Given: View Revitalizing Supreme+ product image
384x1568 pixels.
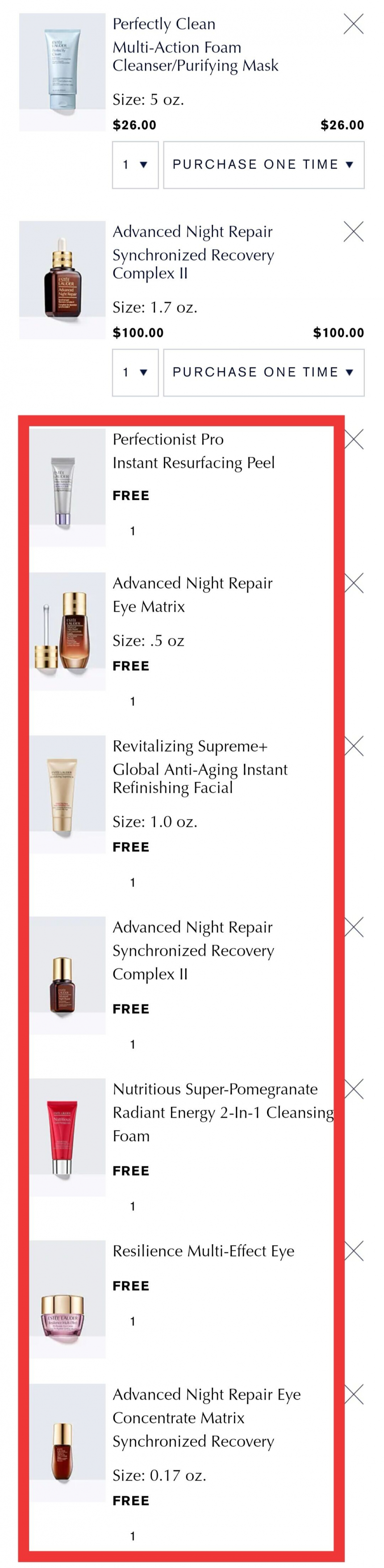Looking at the screenshot, I should coord(67,794).
